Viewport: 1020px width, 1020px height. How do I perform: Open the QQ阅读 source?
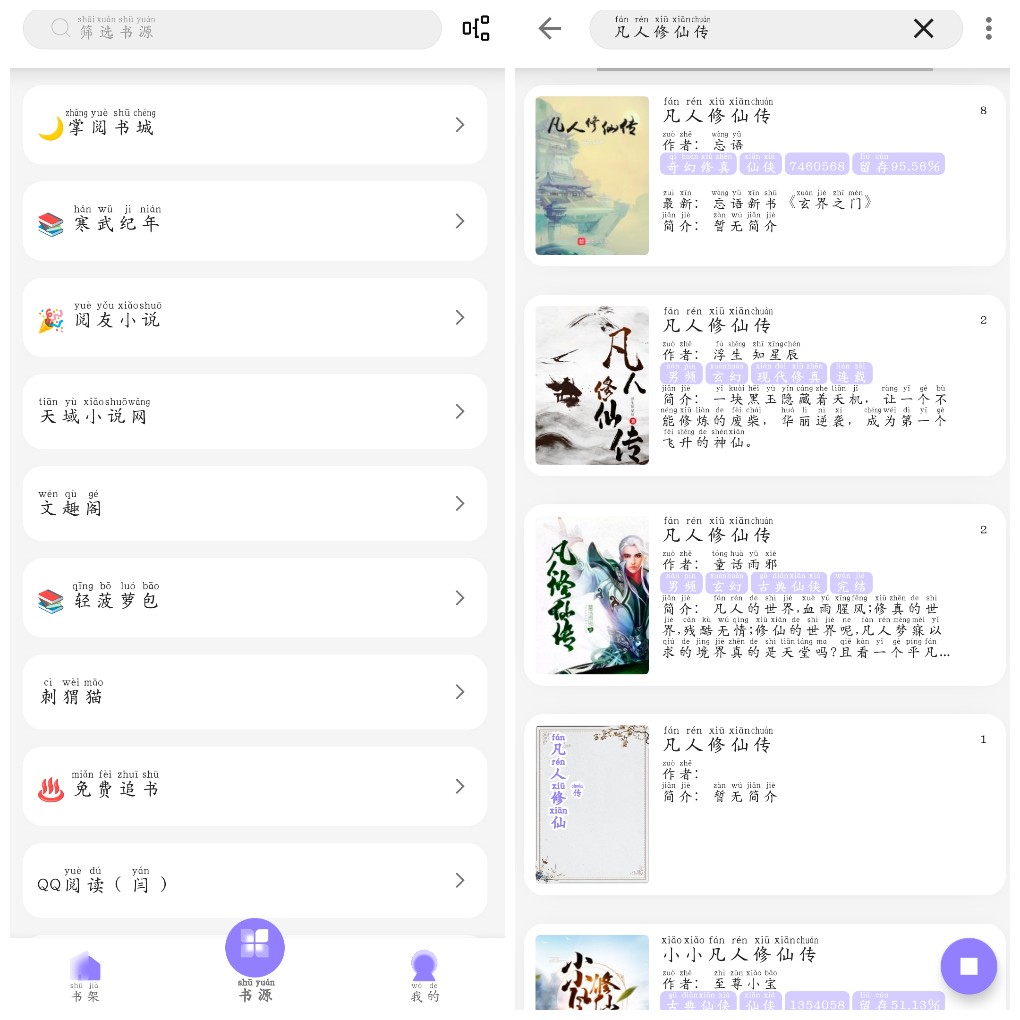[254, 881]
